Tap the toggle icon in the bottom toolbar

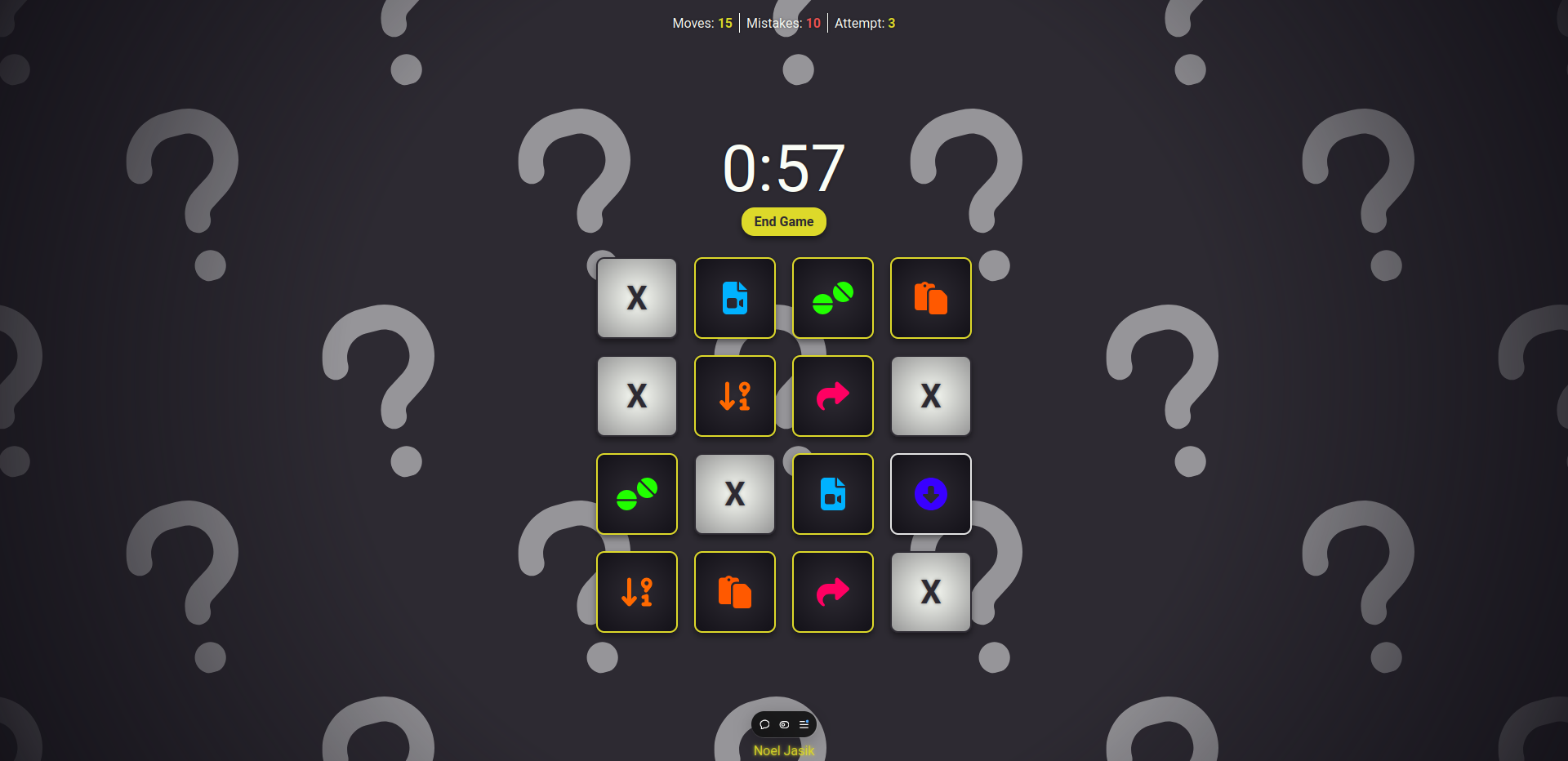click(x=784, y=724)
